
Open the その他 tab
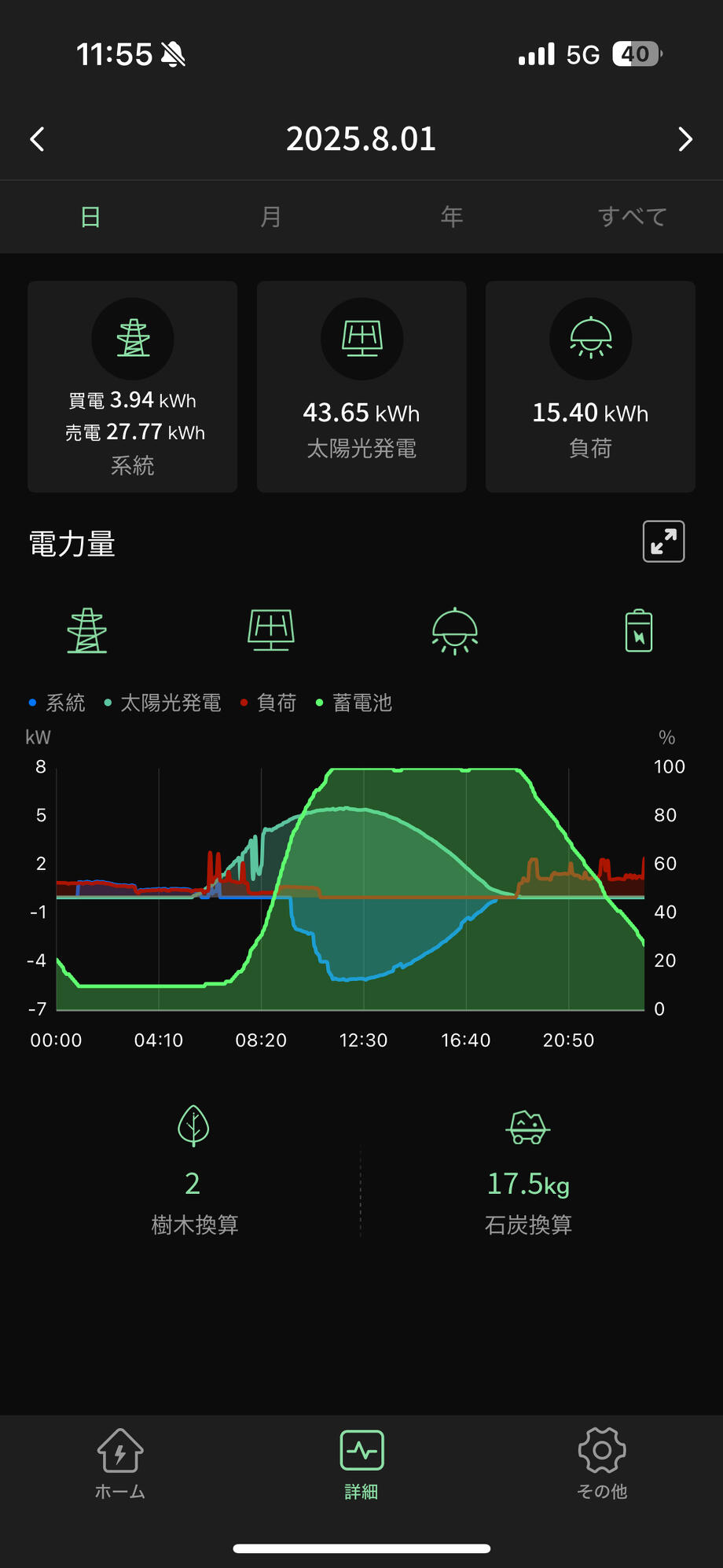(x=602, y=1463)
